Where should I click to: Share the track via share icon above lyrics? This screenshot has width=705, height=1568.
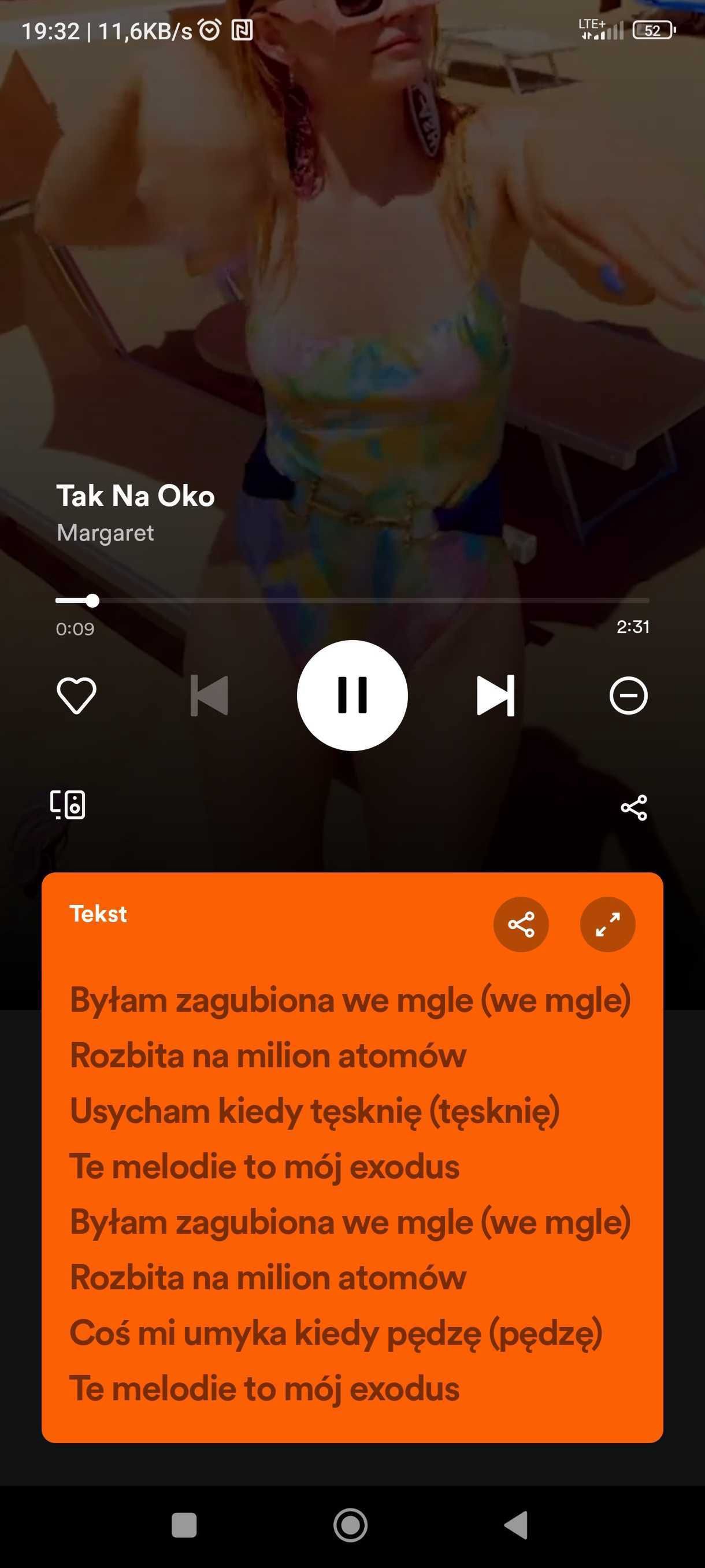click(x=634, y=808)
